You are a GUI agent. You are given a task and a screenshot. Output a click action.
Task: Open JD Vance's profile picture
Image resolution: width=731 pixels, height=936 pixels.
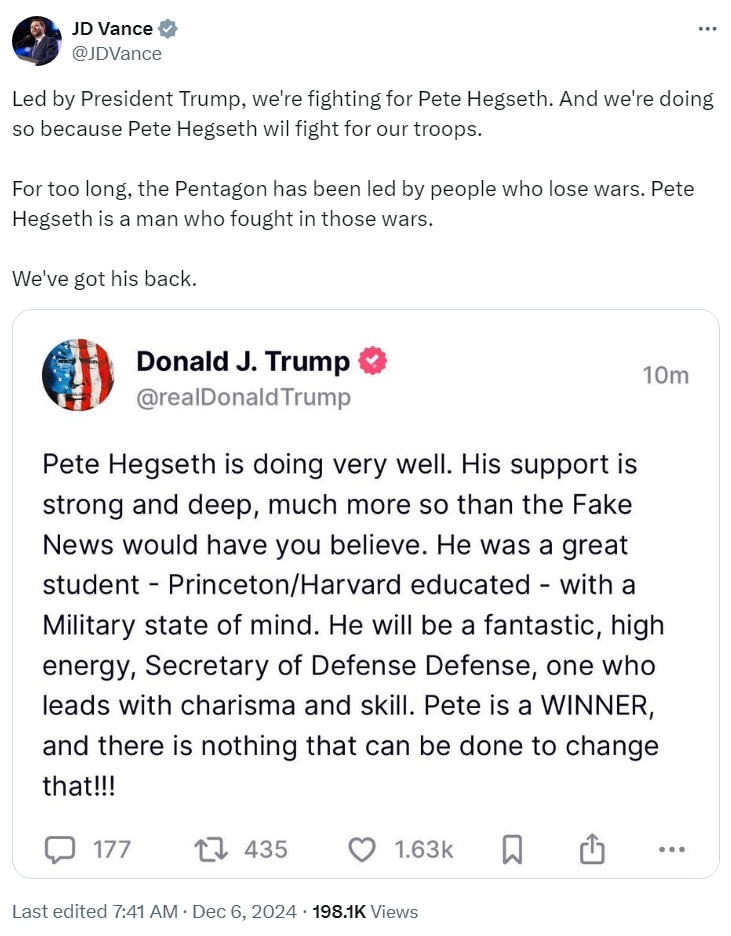(36, 41)
